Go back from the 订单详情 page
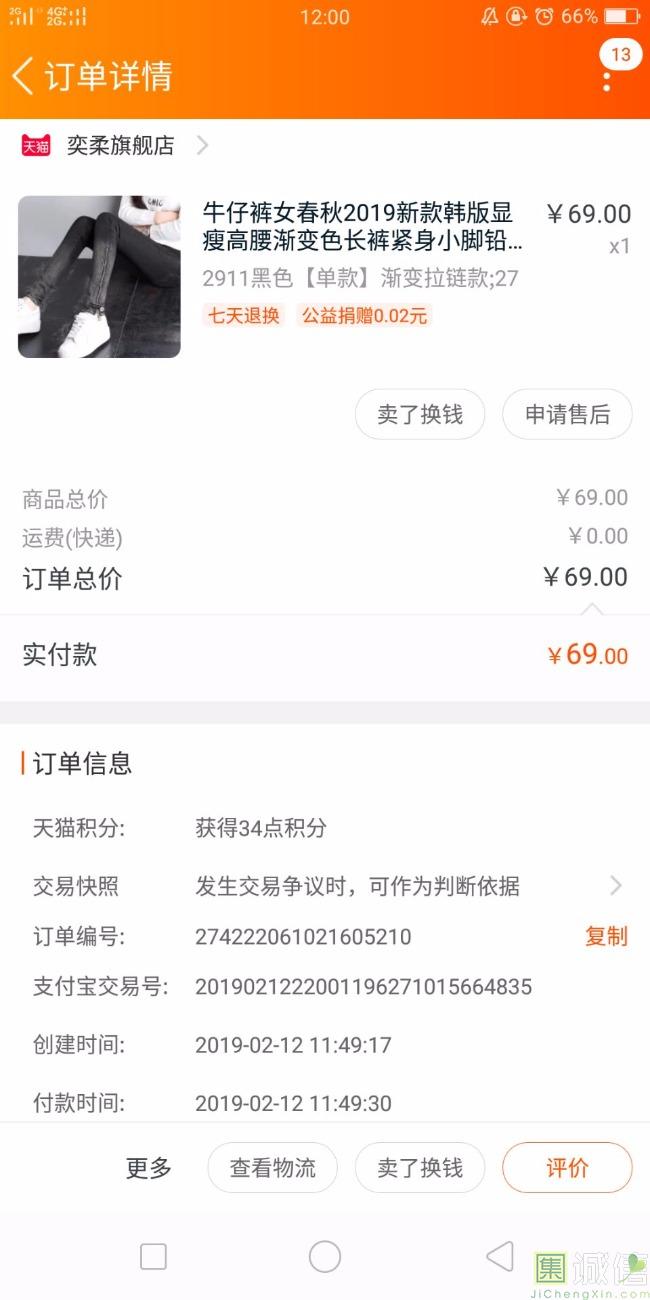 coord(23,75)
